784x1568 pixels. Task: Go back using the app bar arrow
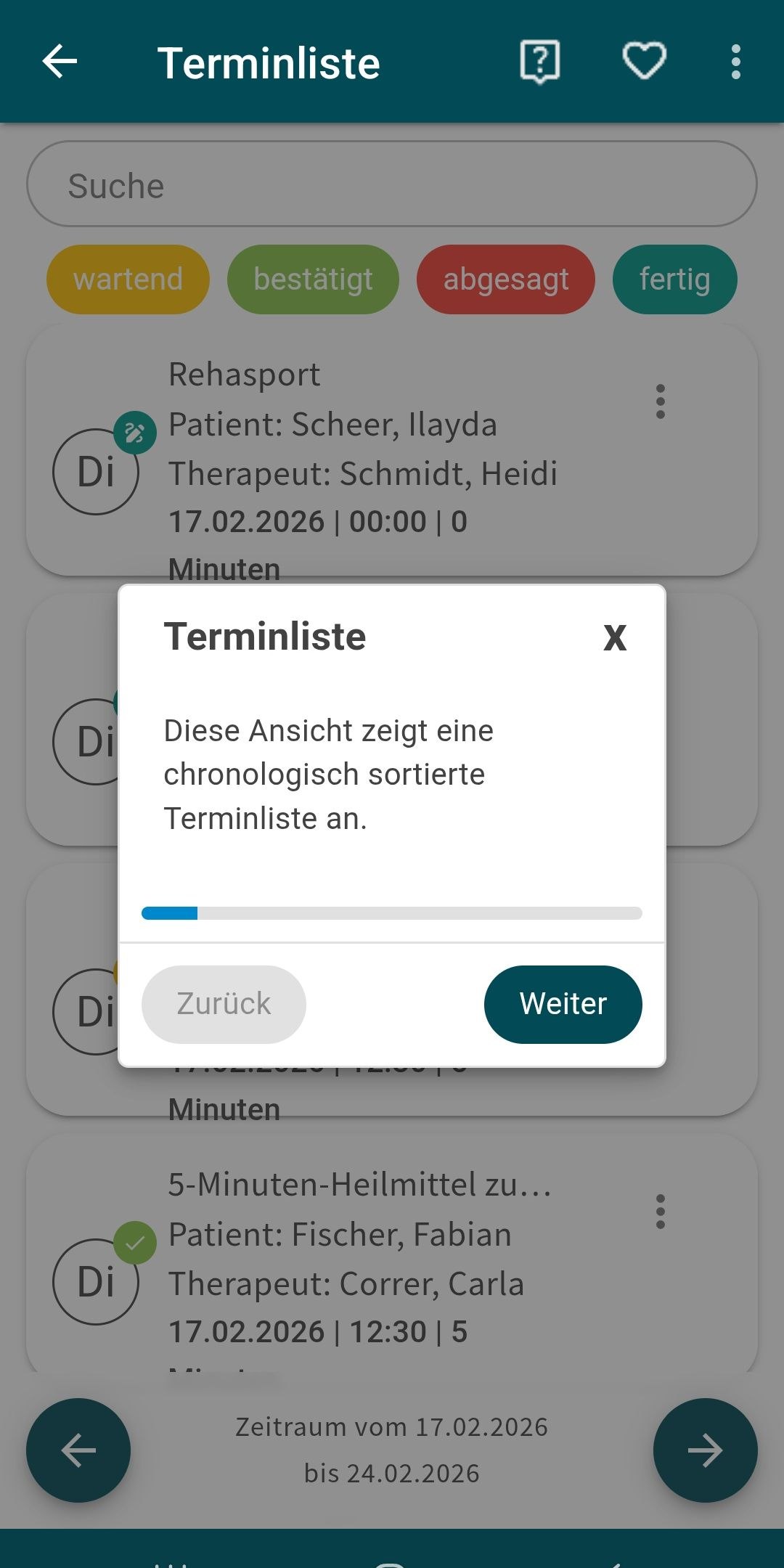point(60,62)
